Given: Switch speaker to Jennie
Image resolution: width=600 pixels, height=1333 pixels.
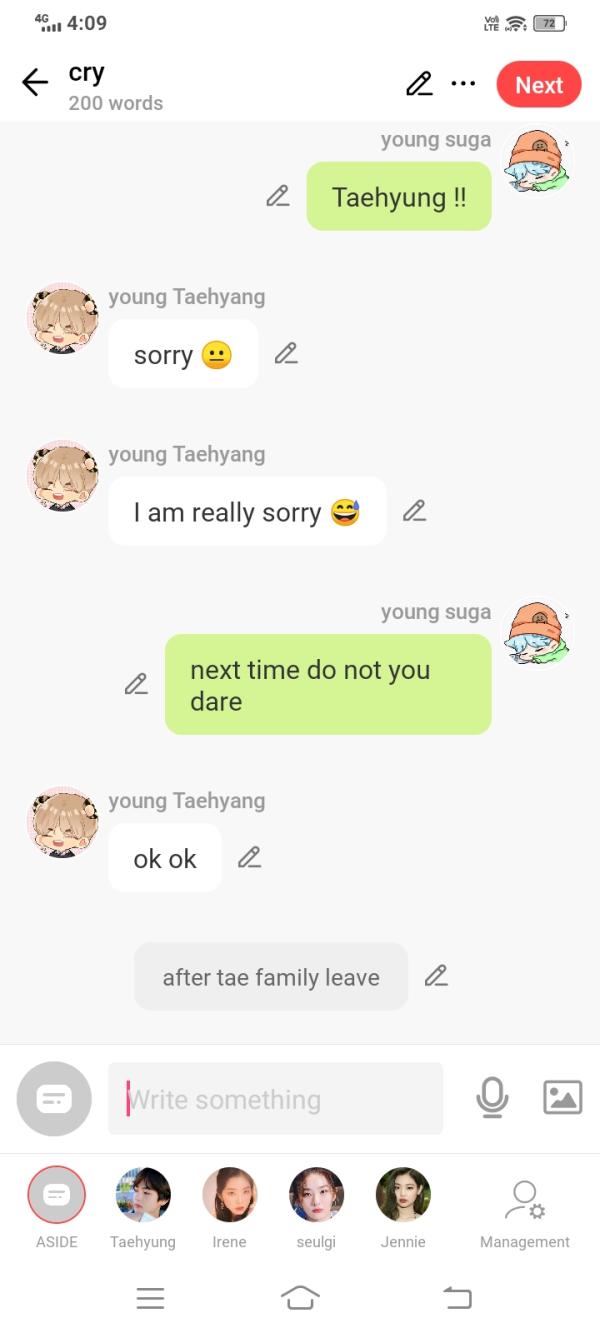Looking at the screenshot, I should [403, 1195].
